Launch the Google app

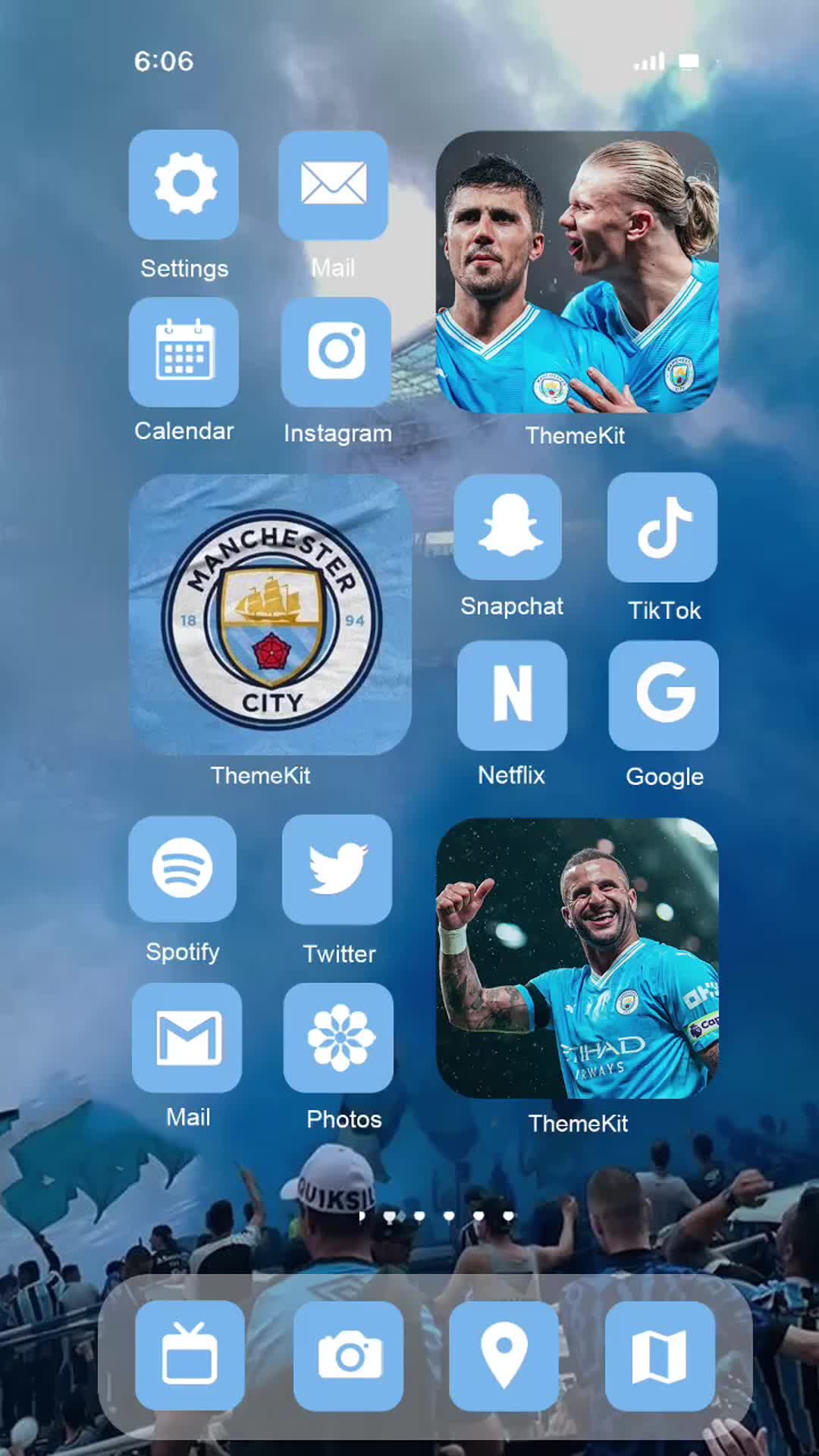click(664, 695)
